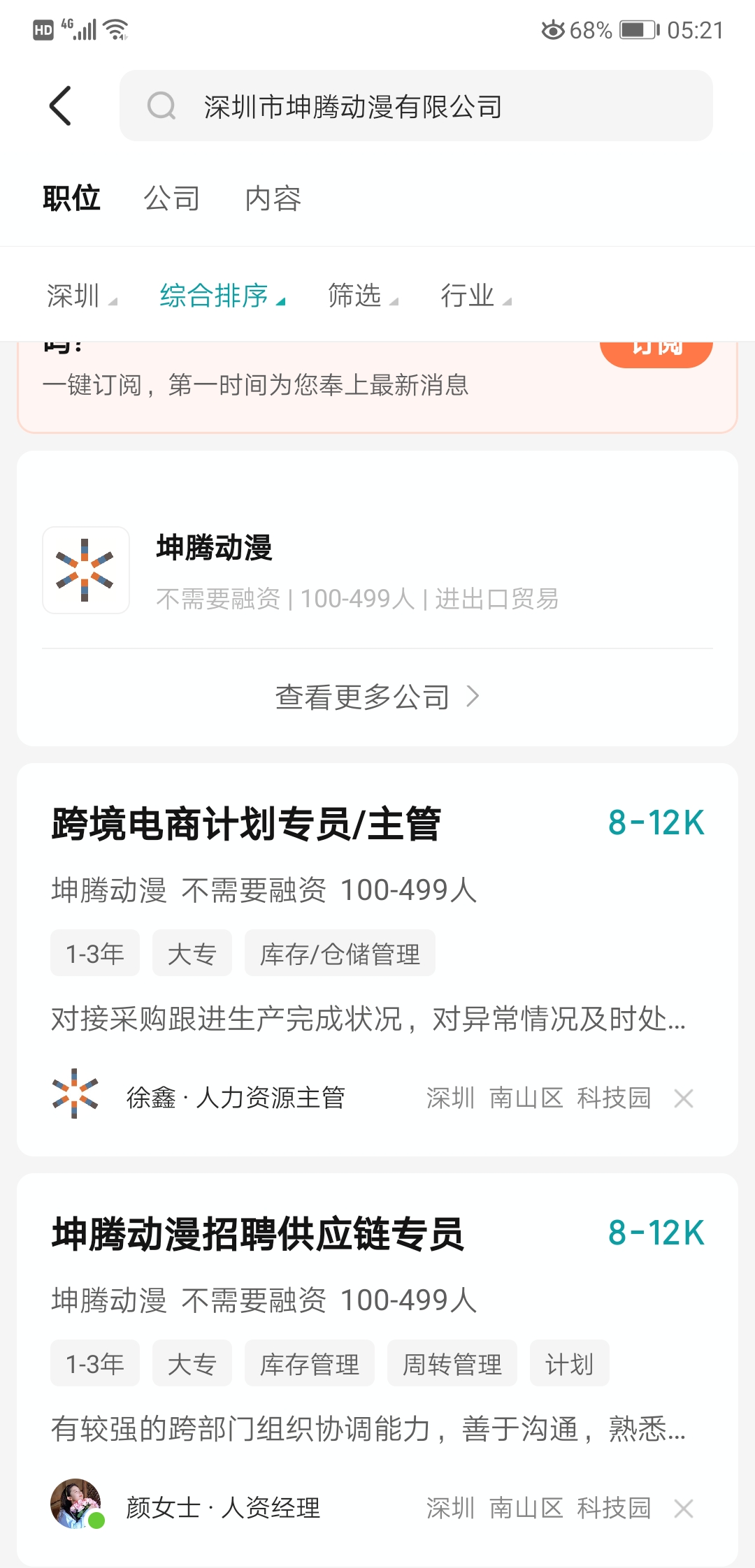The image size is (755, 1568).
Task: Tap the search field with 深圳市坤腾动漫有限公司
Action: 416,106
